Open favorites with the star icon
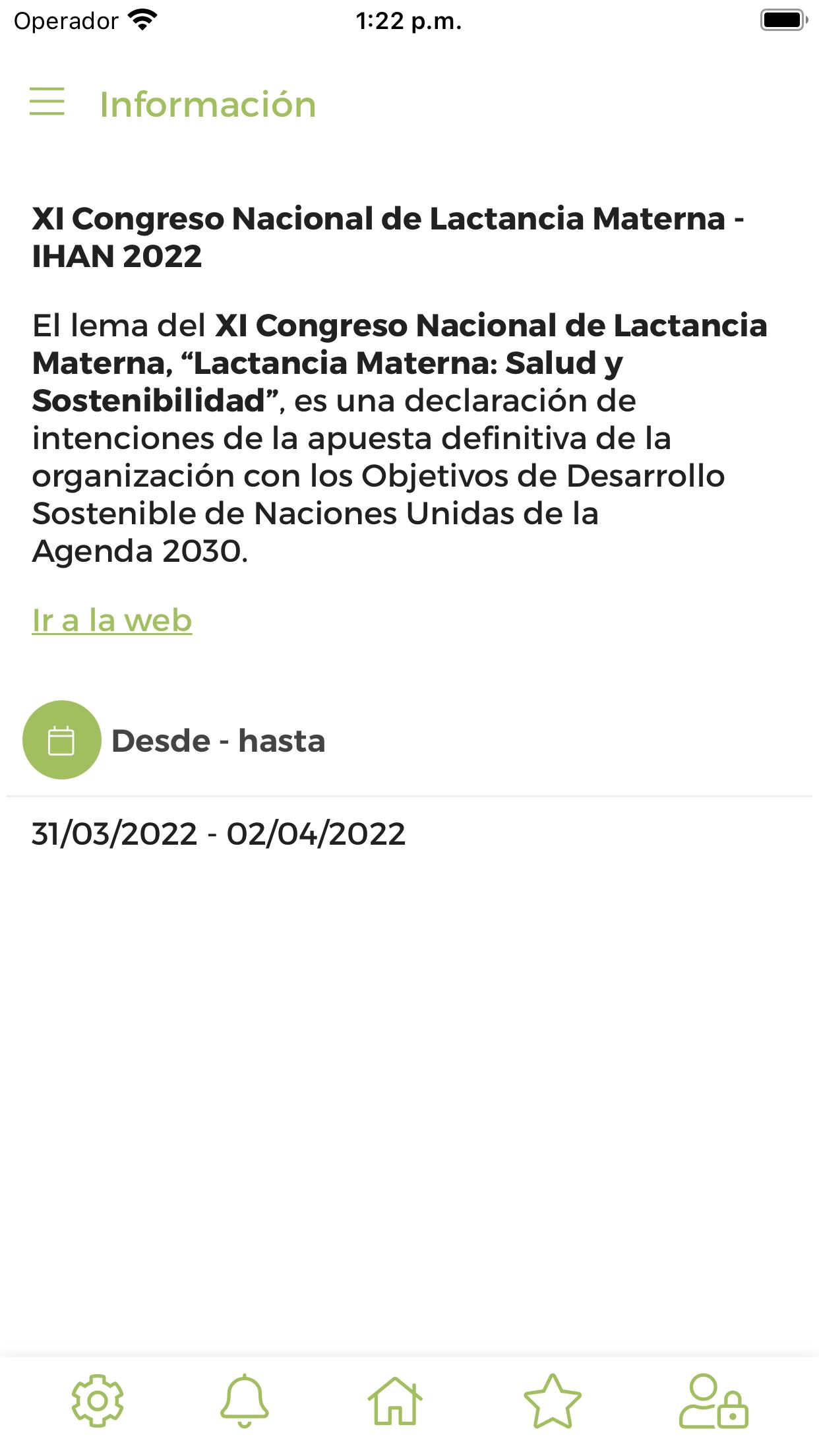This screenshot has height=1456, width=819. click(552, 1401)
